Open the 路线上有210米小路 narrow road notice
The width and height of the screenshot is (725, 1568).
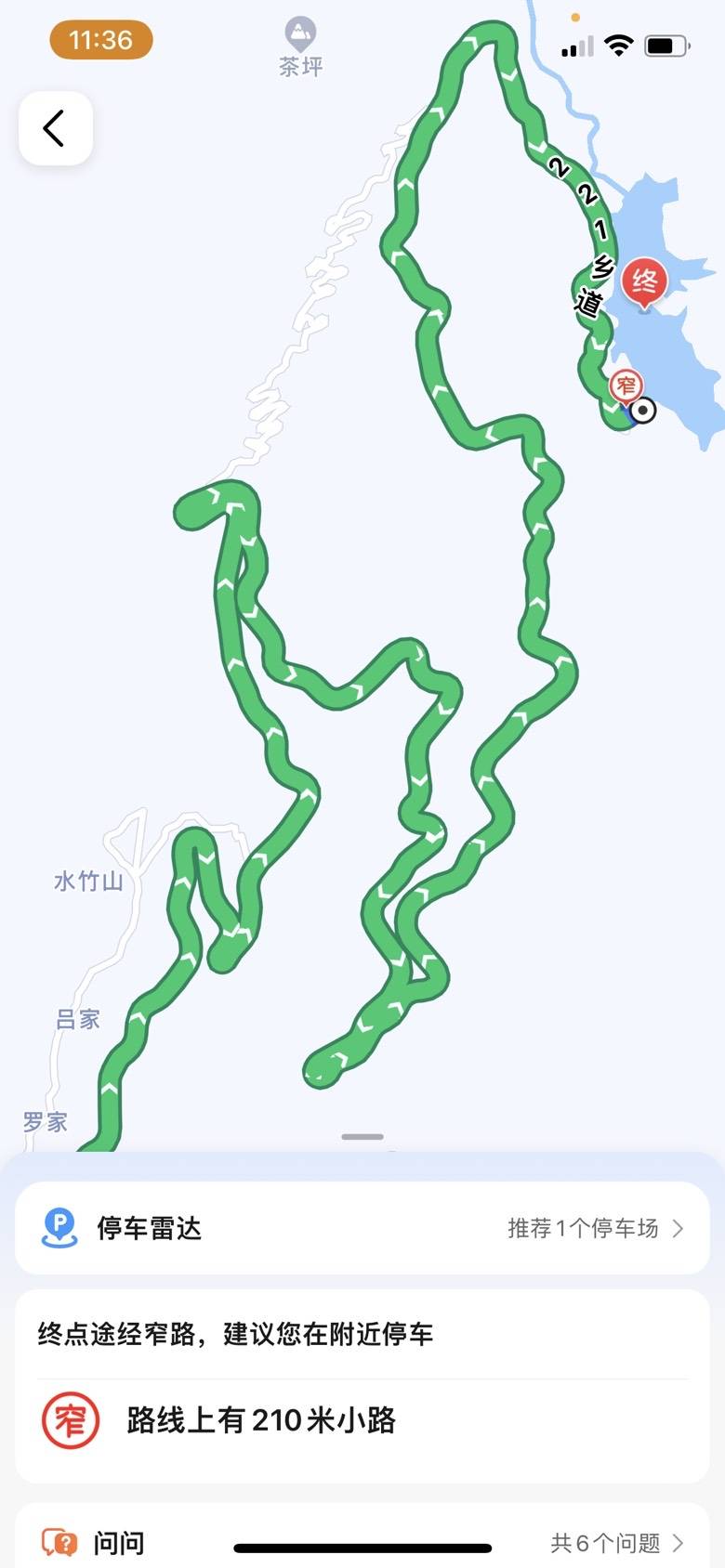pos(362,1420)
